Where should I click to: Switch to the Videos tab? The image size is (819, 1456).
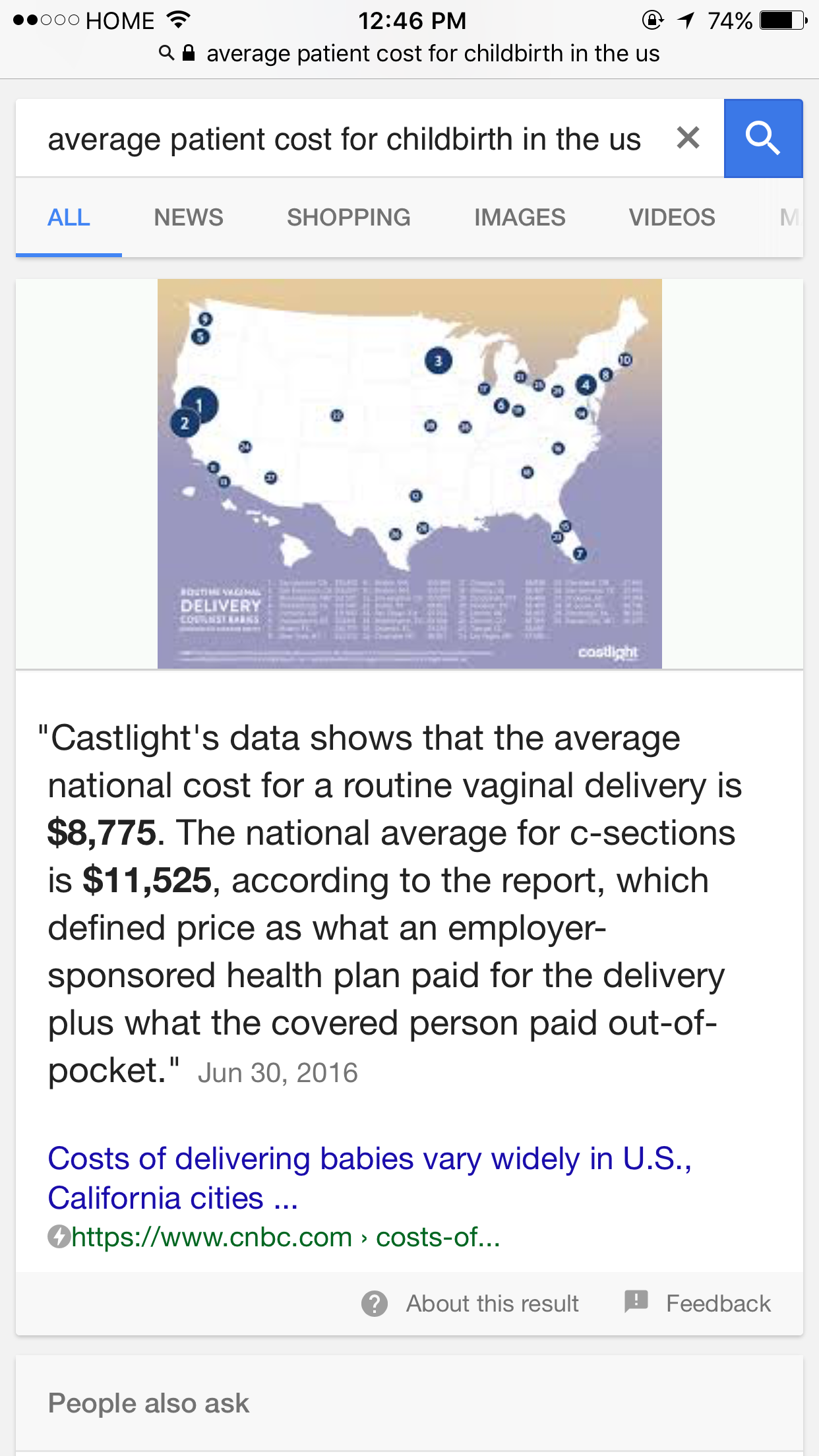click(x=671, y=218)
